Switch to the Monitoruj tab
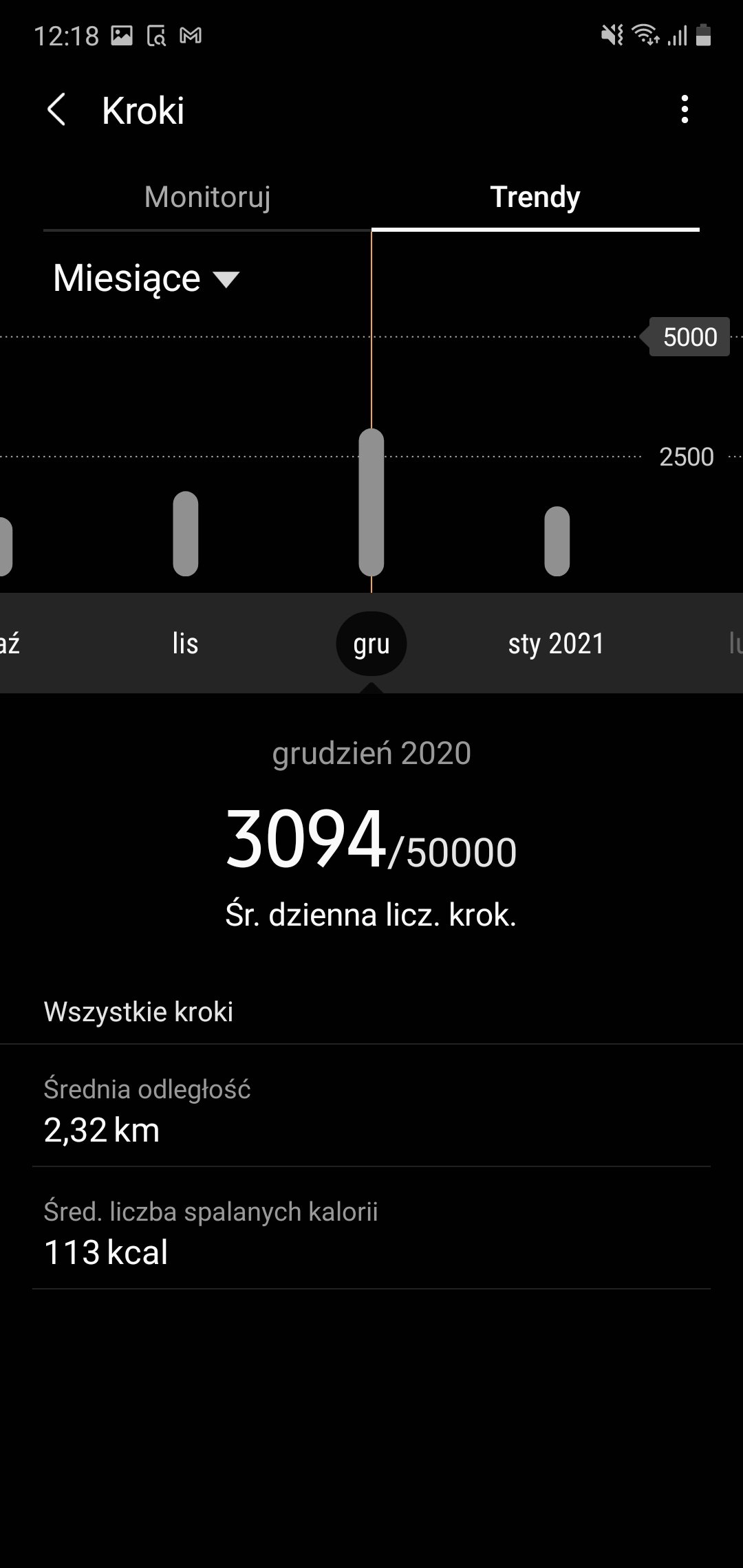The image size is (743, 1568). [x=207, y=197]
